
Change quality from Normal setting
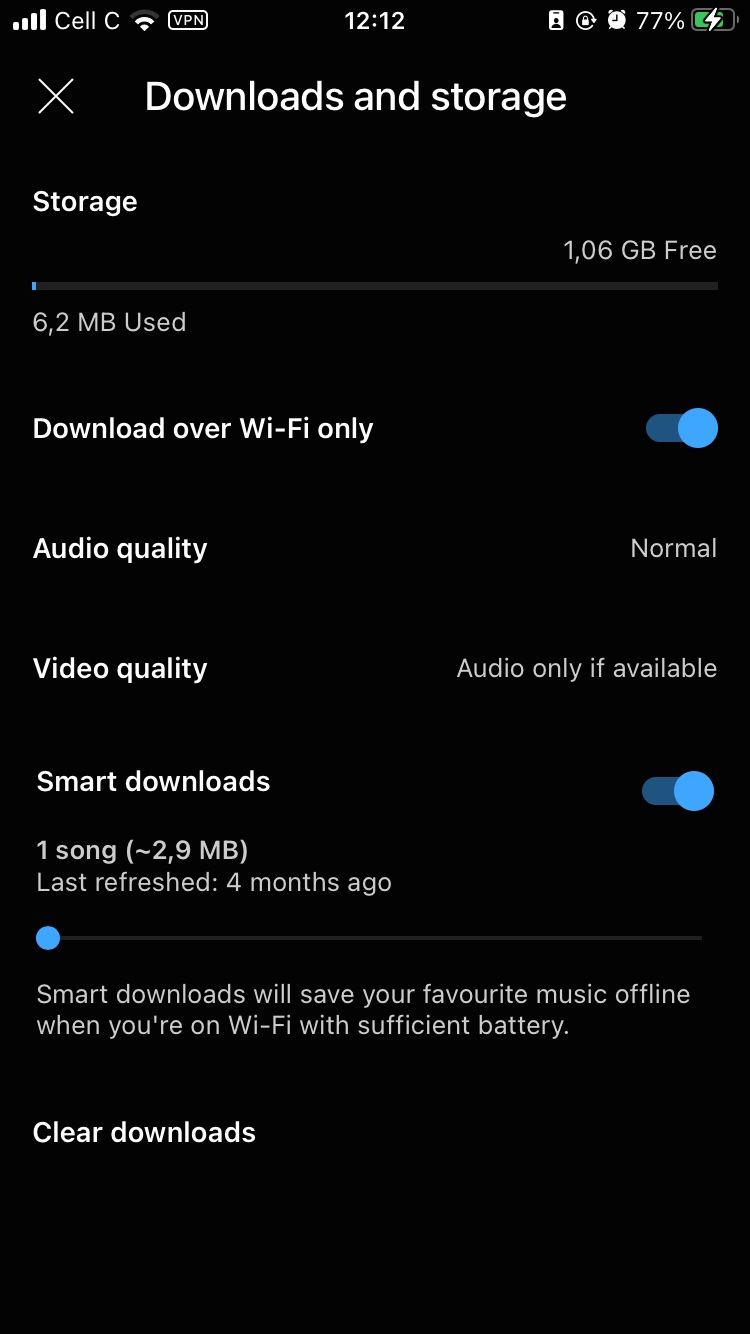[673, 548]
